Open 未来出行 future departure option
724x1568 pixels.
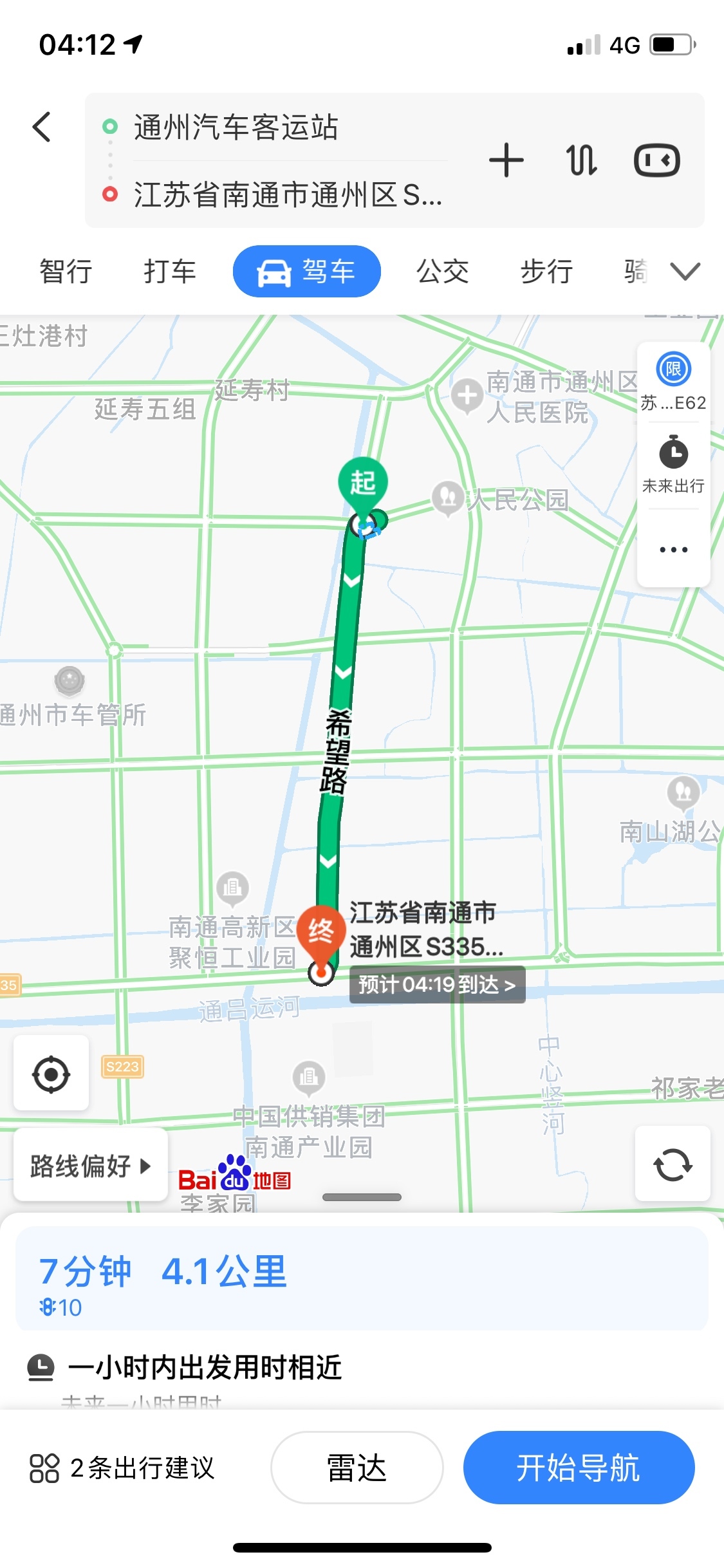(673, 465)
